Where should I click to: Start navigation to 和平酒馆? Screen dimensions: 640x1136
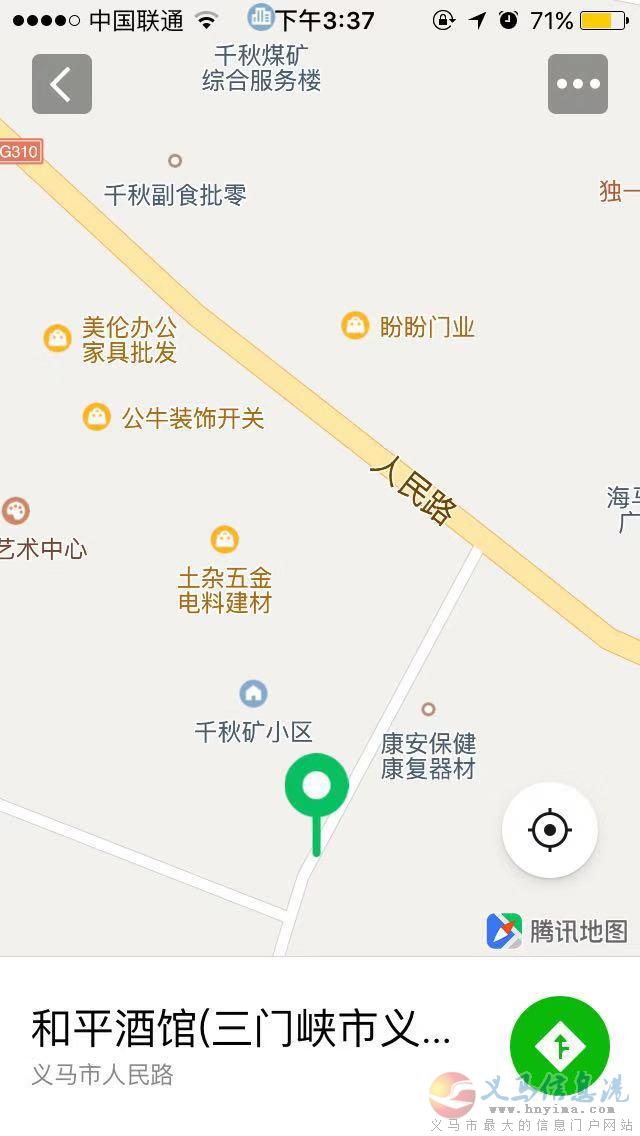[x=560, y=1045]
